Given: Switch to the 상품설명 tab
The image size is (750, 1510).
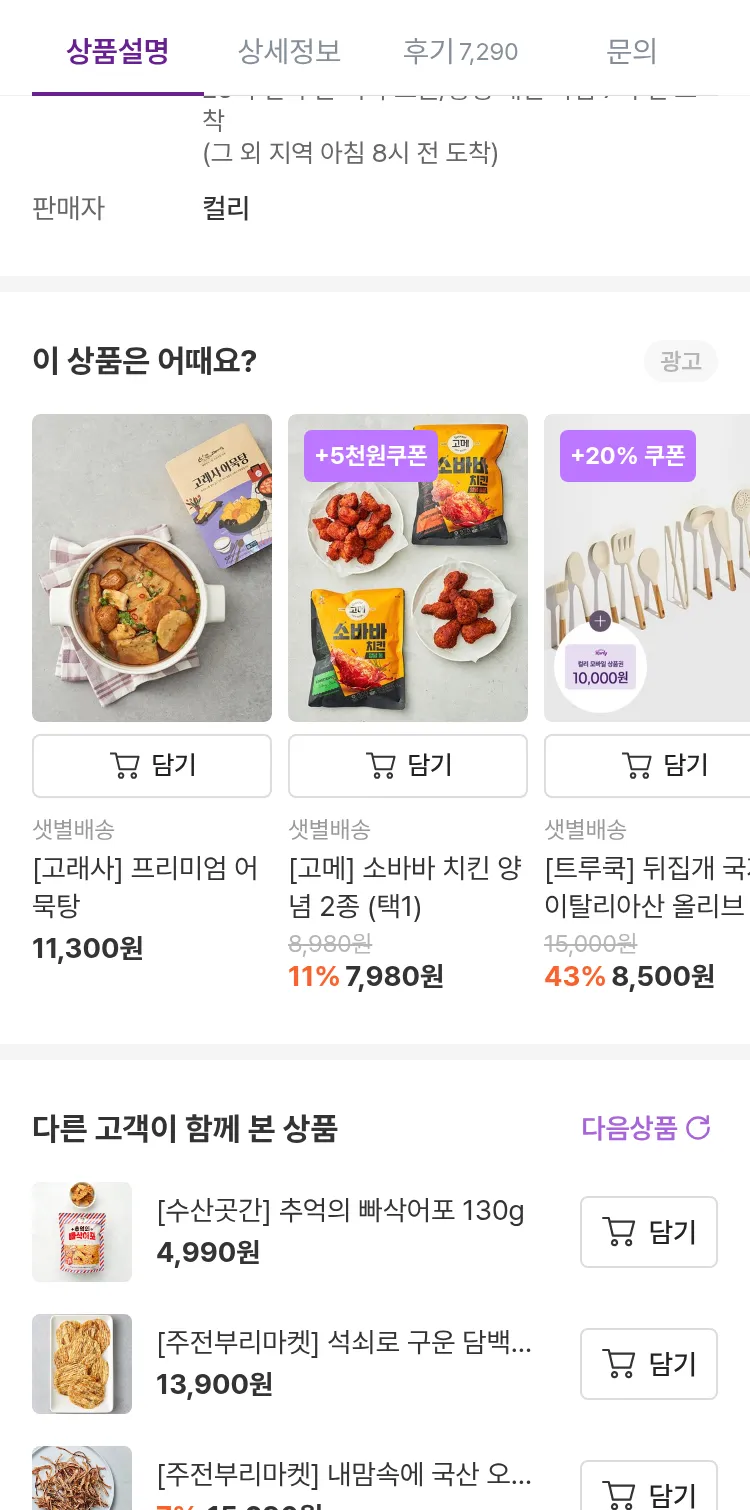Looking at the screenshot, I should click(118, 51).
